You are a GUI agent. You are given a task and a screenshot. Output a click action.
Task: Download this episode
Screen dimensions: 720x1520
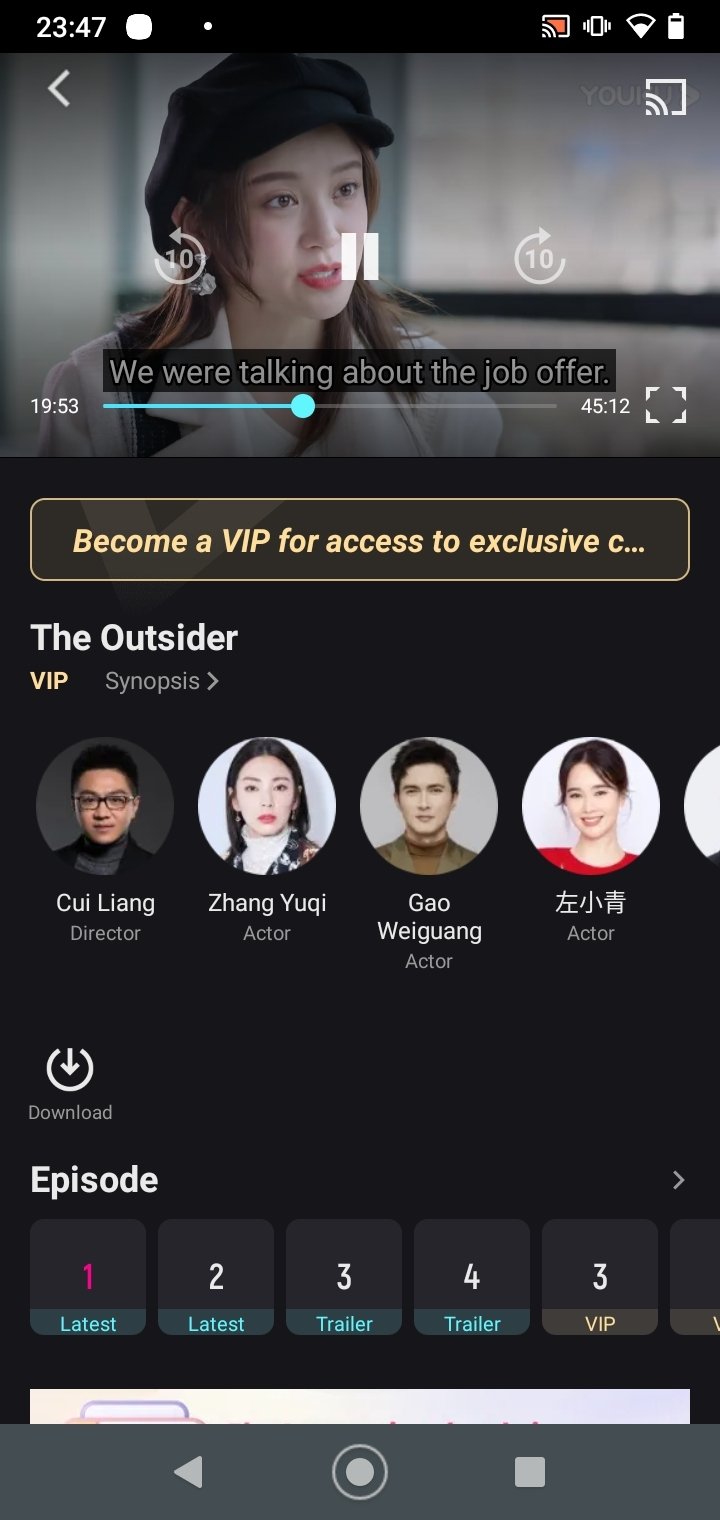(x=70, y=1083)
